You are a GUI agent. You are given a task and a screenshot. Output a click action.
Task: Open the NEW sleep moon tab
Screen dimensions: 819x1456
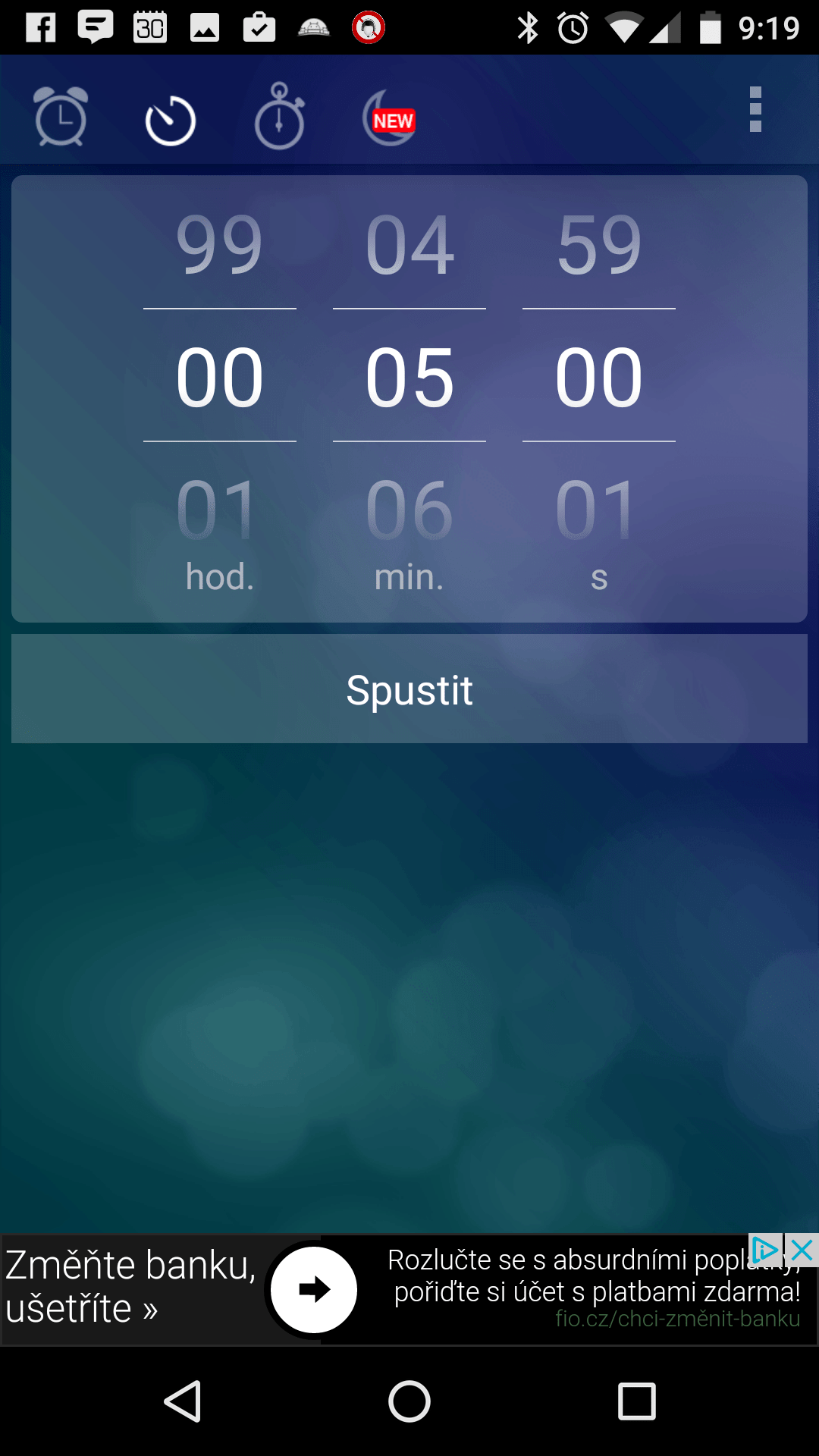point(390,118)
